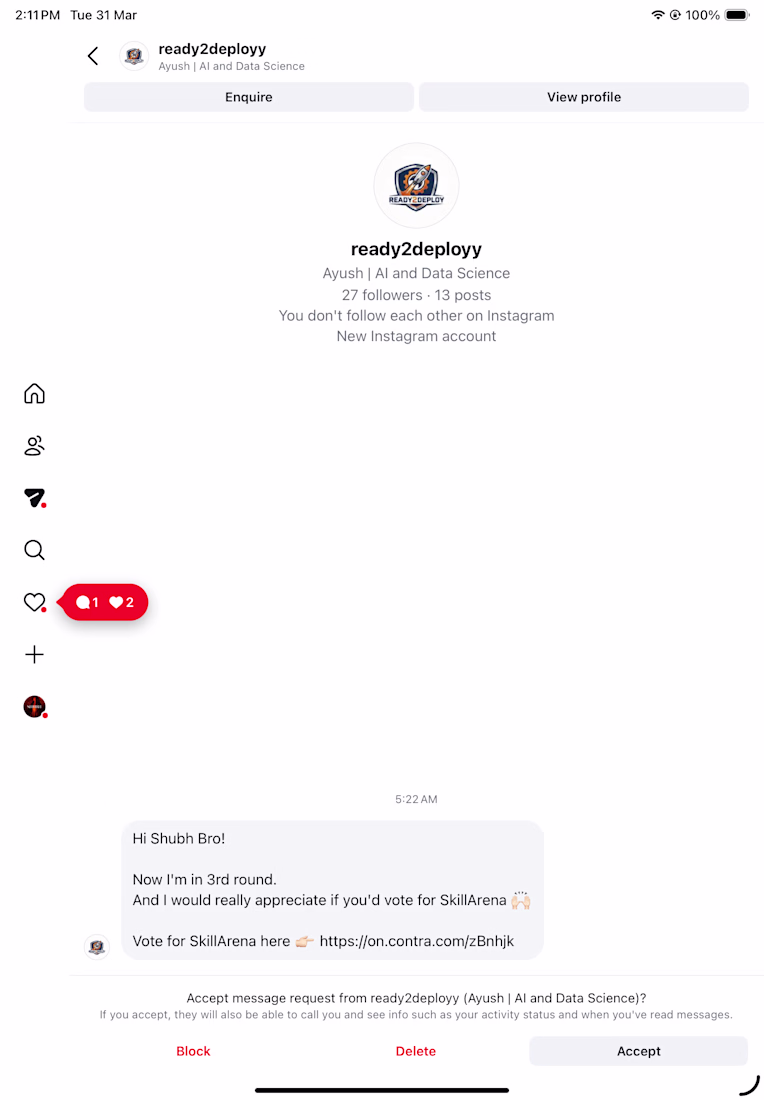View profile of ready2deployy
This screenshot has width=764, height=1100.
[x=584, y=97]
